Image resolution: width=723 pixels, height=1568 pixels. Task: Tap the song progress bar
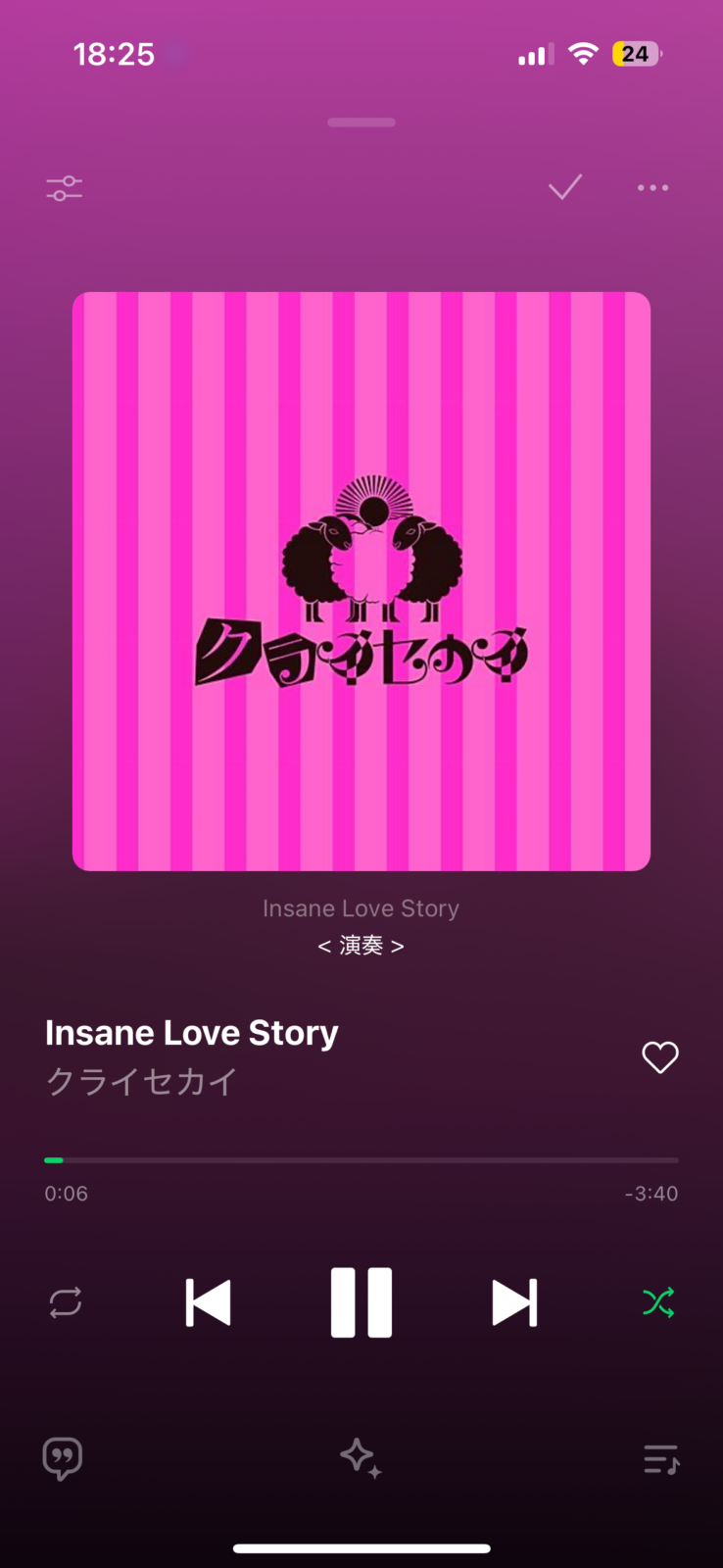(361, 1160)
